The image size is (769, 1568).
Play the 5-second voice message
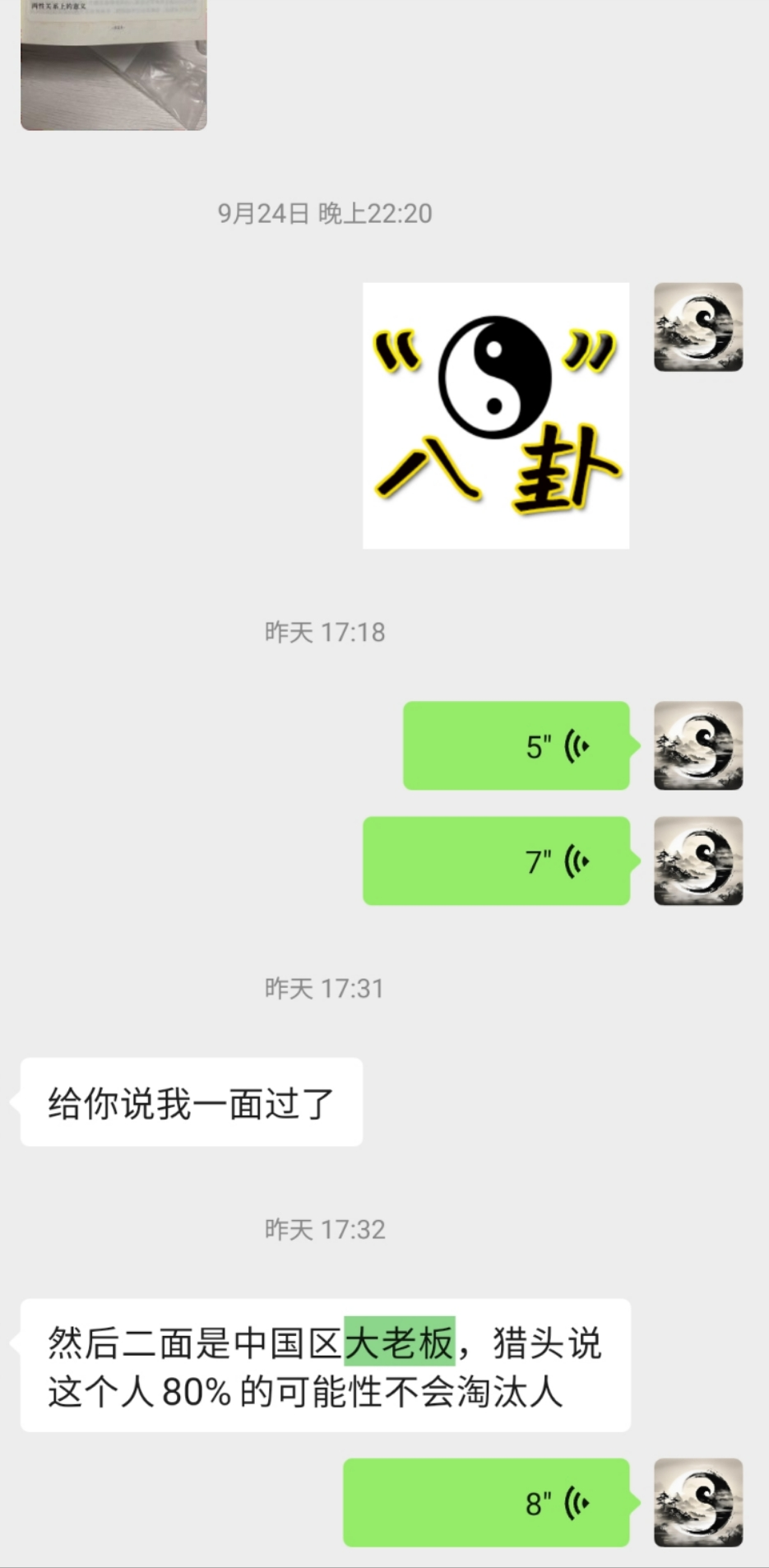(x=517, y=745)
